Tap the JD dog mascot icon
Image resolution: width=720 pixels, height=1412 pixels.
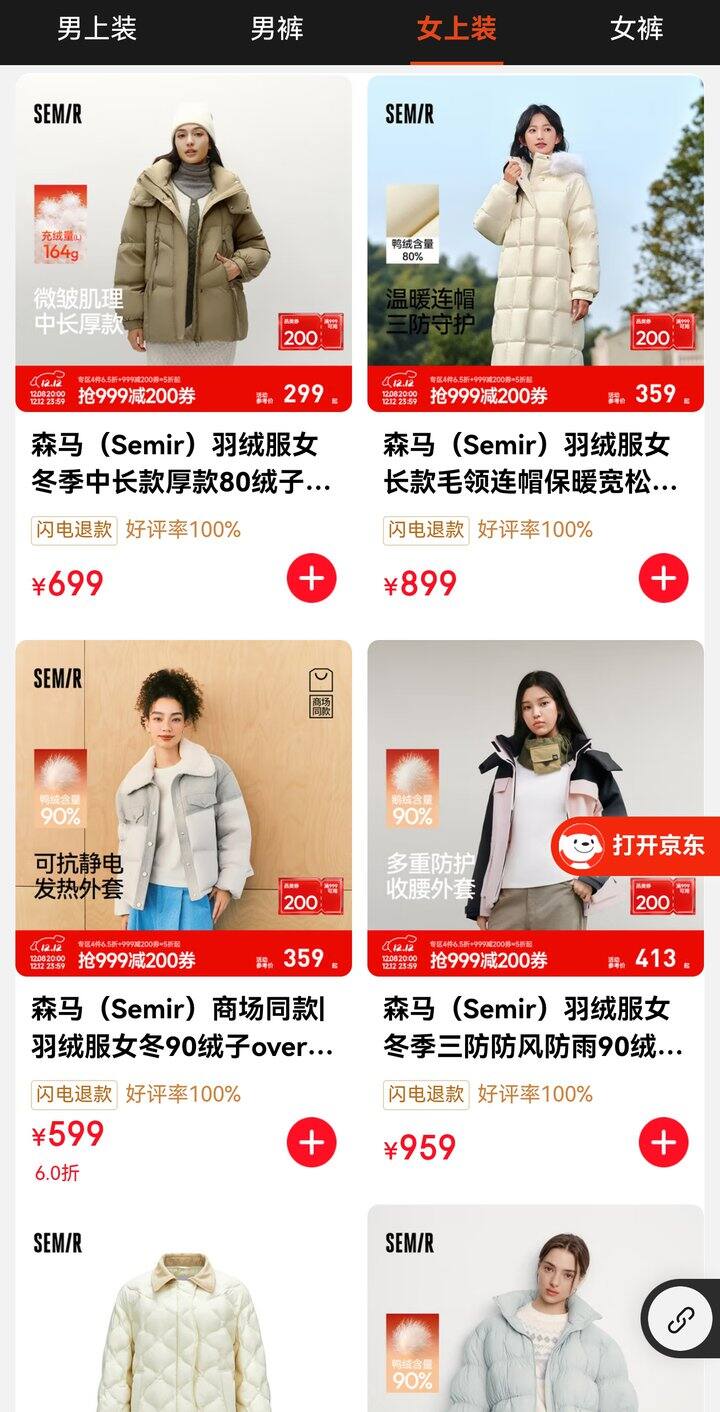pyautogui.click(x=582, y=845)
